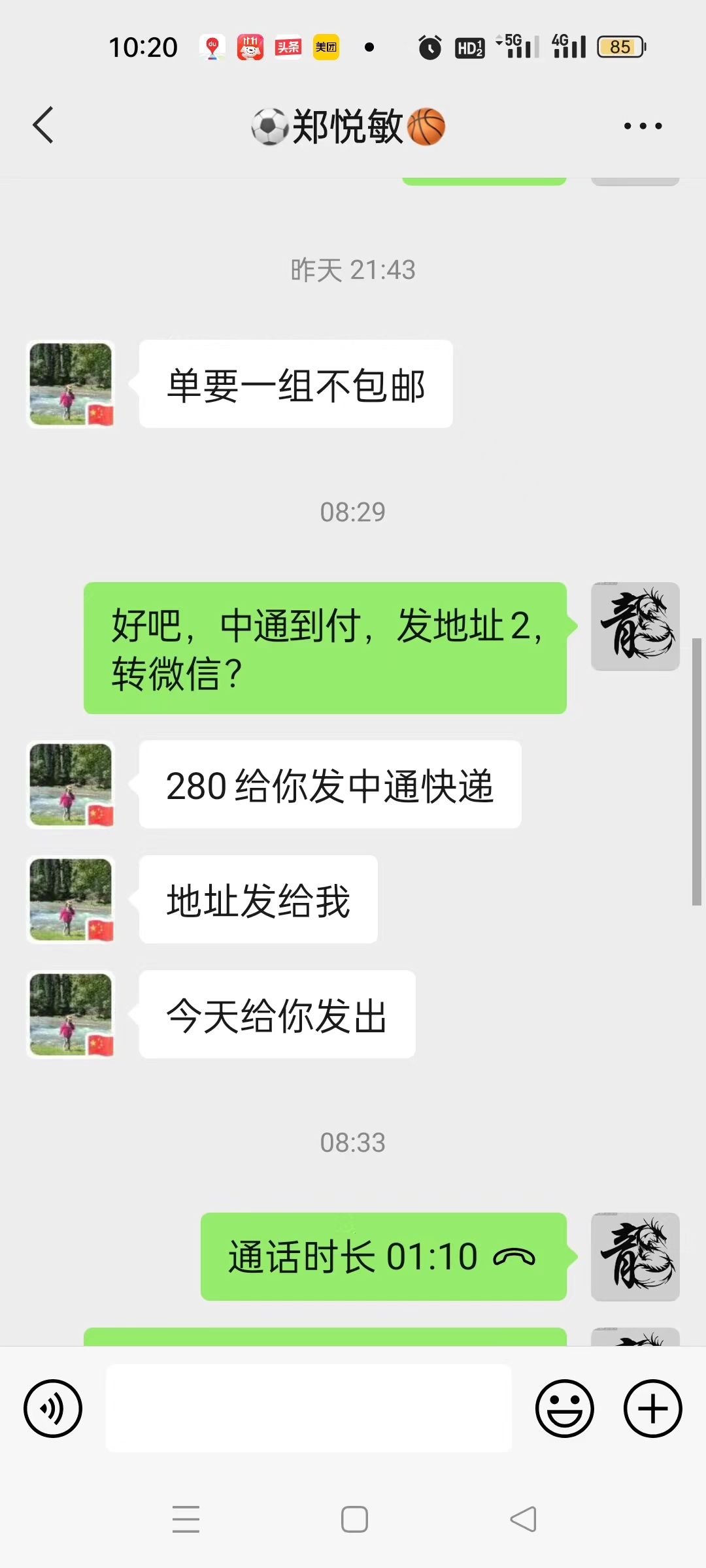The height and width of the screenshot is (1568, 706).
Task: Tap the system home button
Action: [354, 1519]
